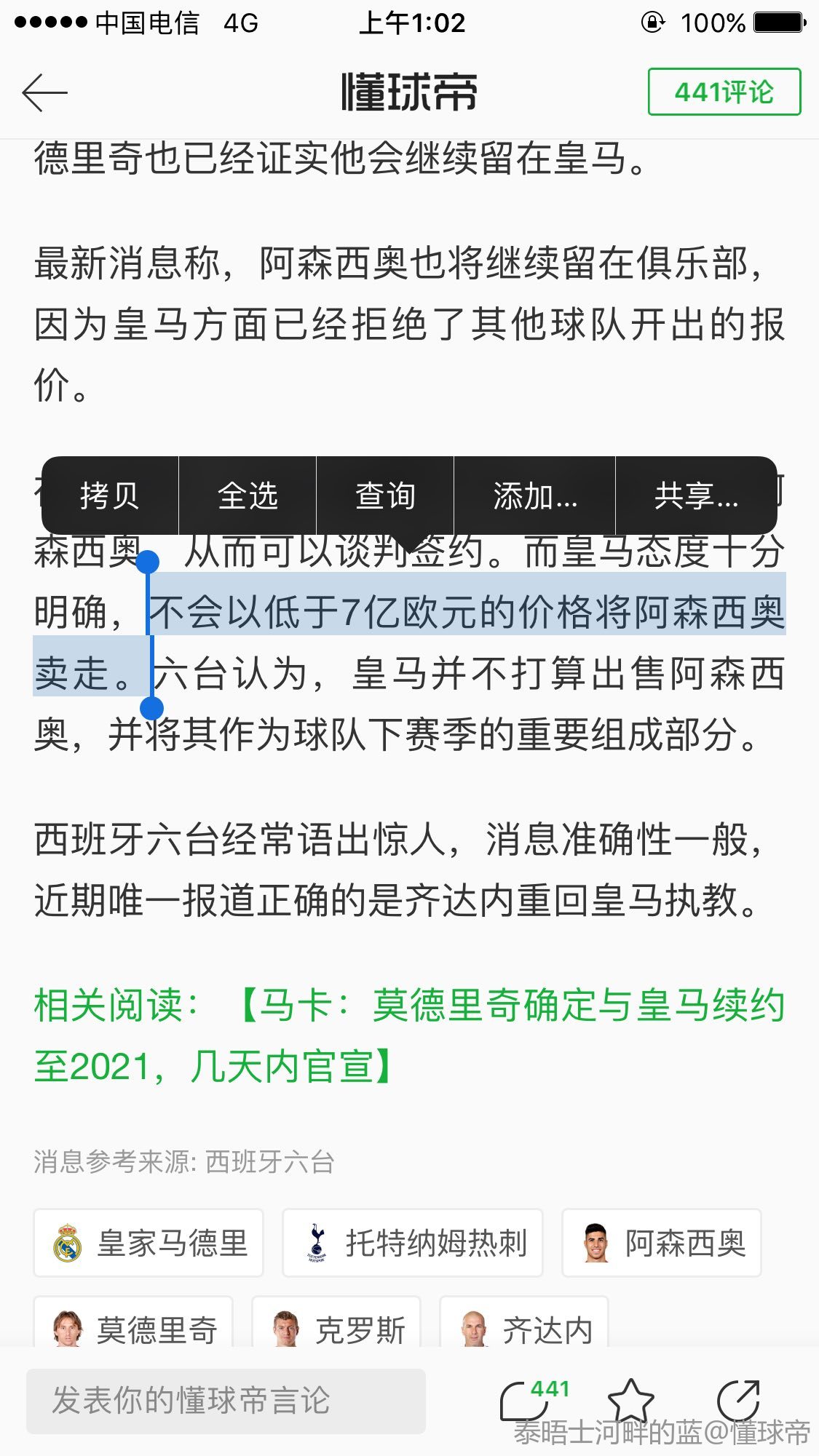819x1456 pixels.
Task: Tap 拷贝 to copy selected text
Action: coord(109,496)
